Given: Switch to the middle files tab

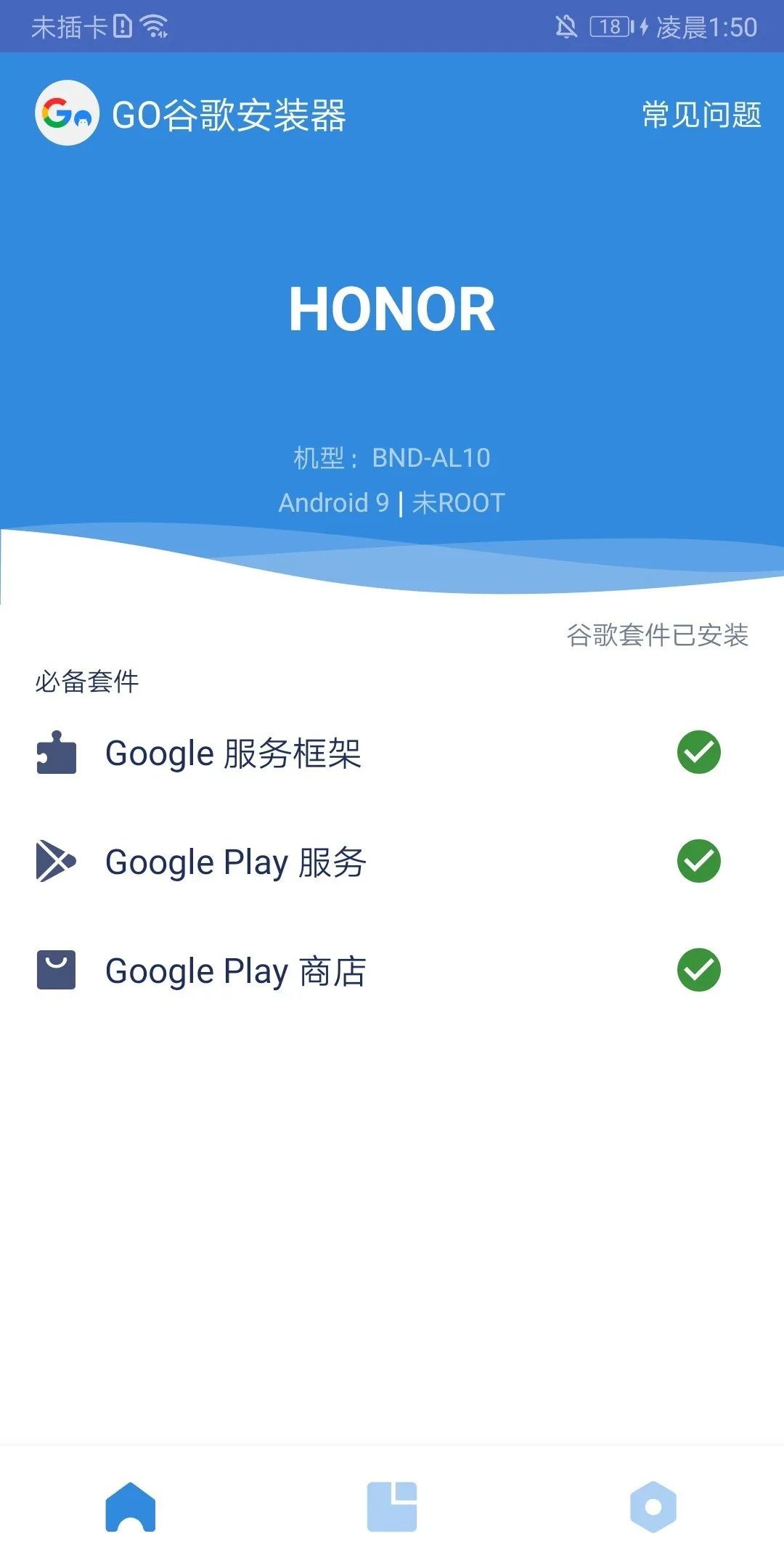Looking at the screenshot, I should (x=392, y=1507).
